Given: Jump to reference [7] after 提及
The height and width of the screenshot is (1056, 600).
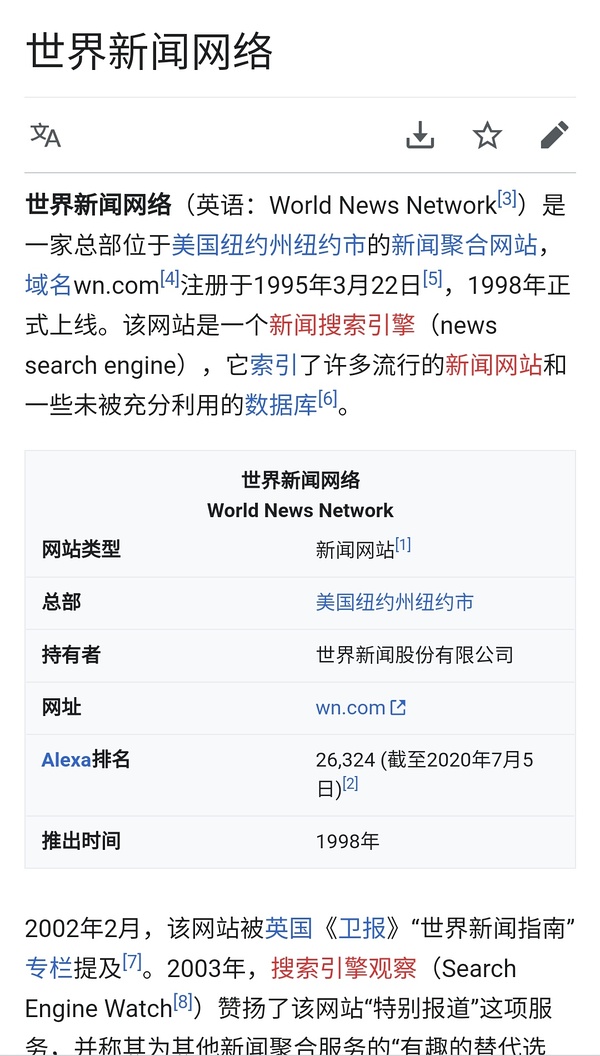Looking at the screenshot, I should [x=132, y=962].
